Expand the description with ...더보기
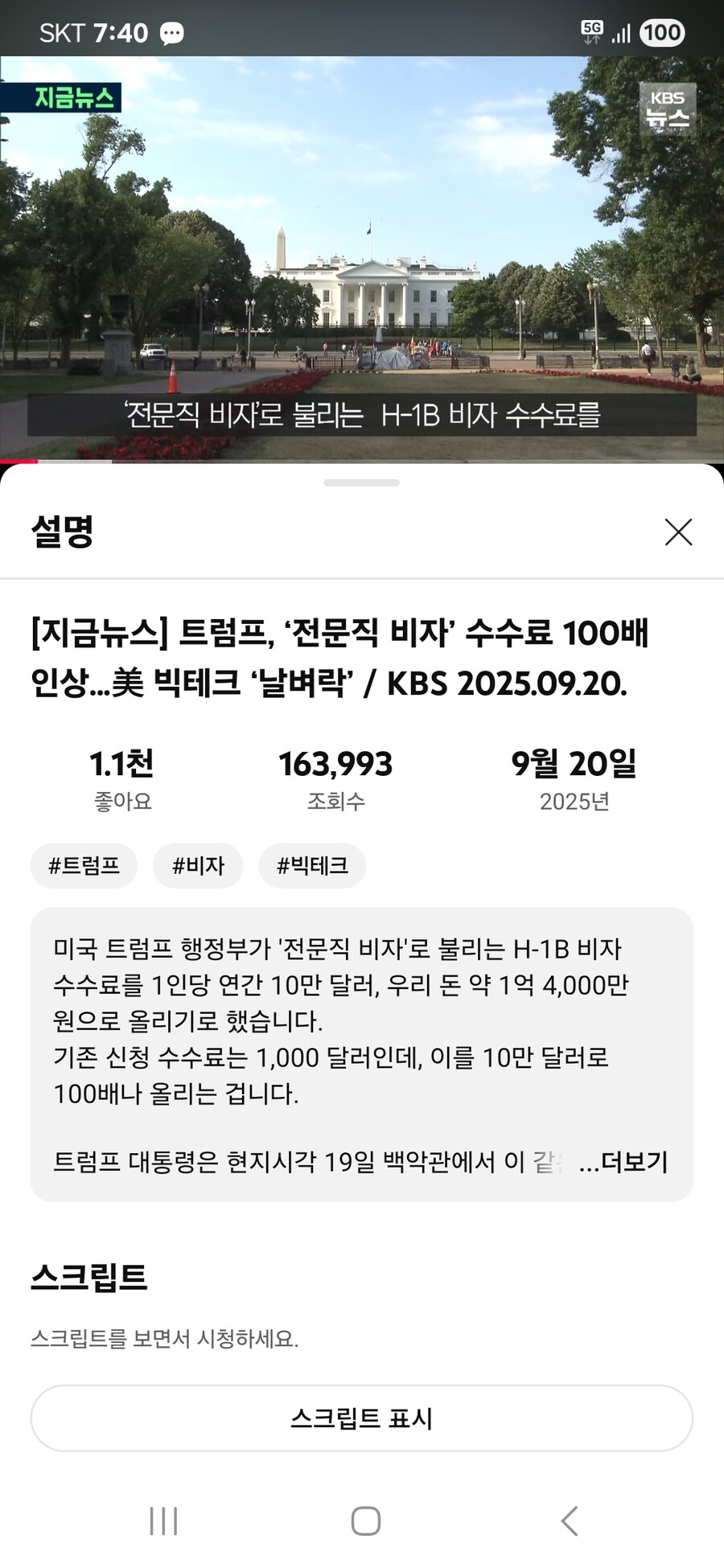724x1568 pixels. tap(624, 1162)
